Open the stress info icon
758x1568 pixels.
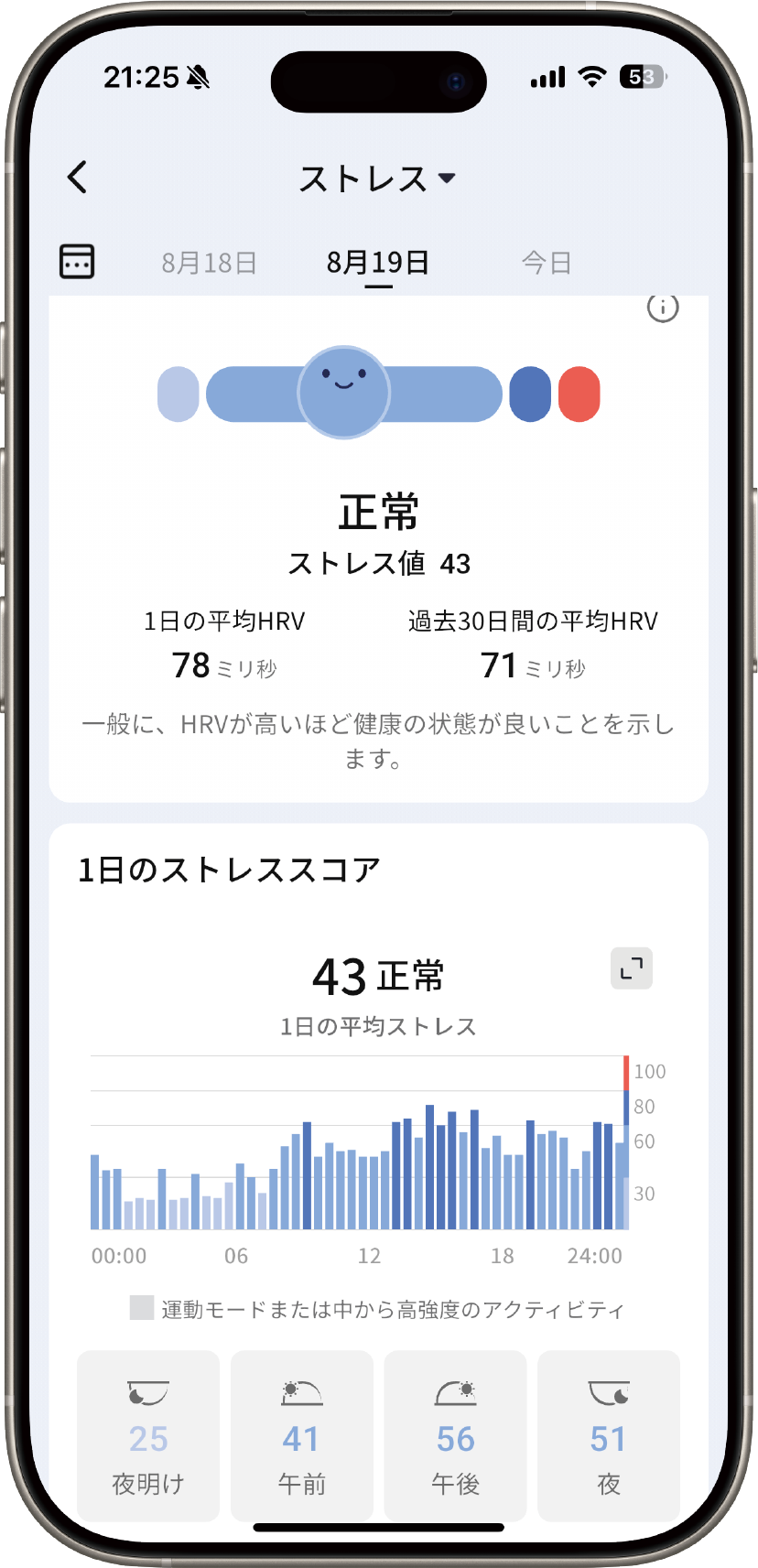[663, 308]
